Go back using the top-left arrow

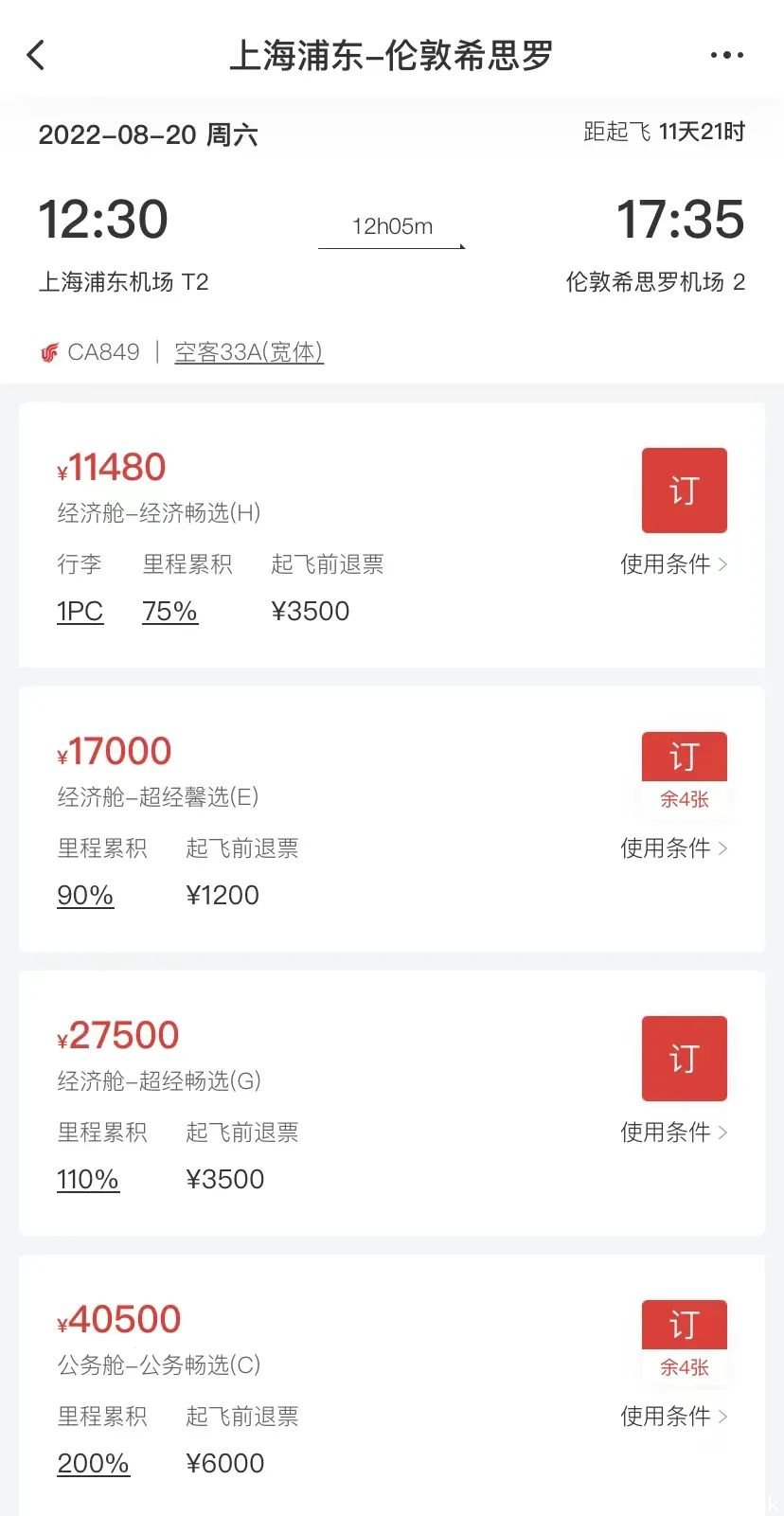tap(36, 55)
